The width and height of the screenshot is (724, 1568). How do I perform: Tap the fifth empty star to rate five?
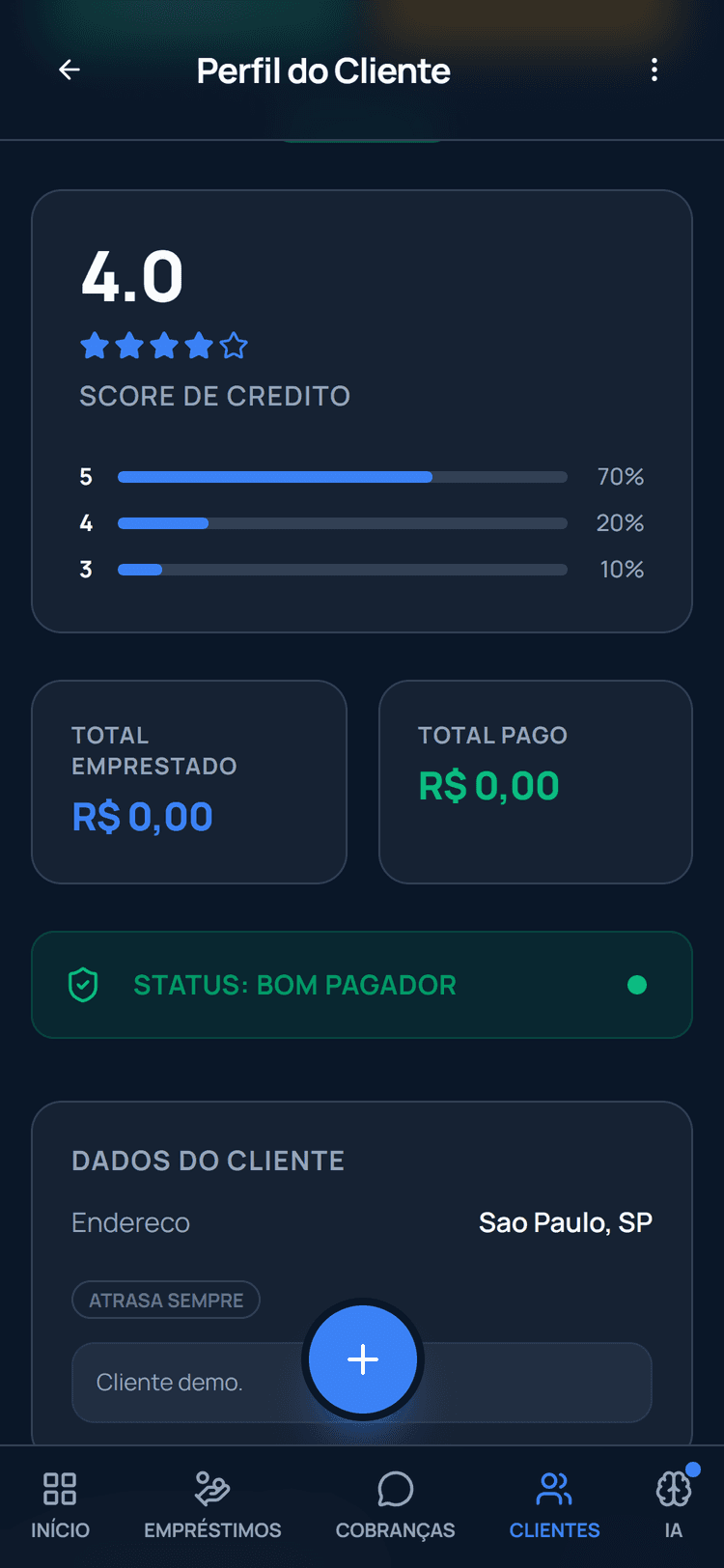tap(233, 345)
